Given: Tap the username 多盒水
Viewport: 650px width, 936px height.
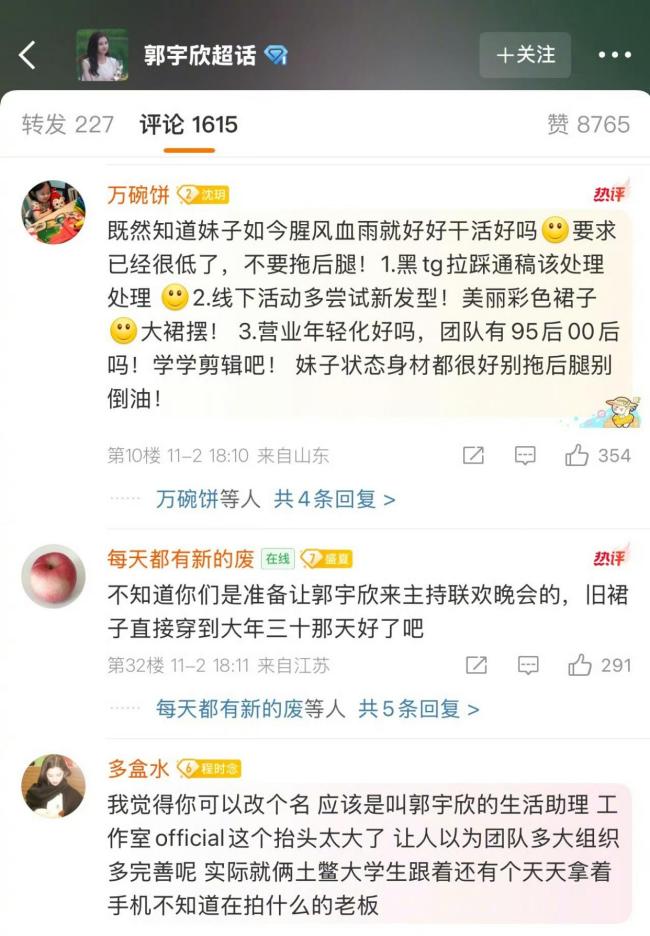Looking at the screenshot, I should coord(138,769).
